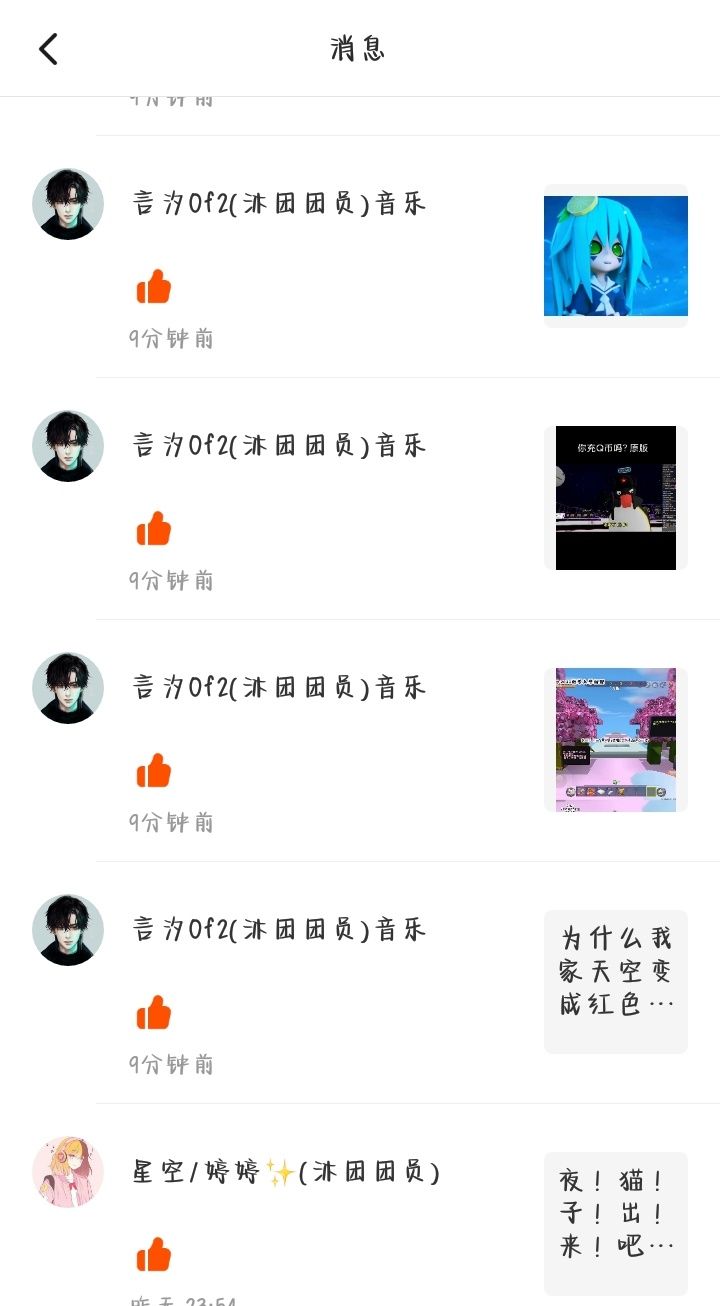
Task: Open the 你充Q币吗 video thumbnail
Action: 615,498
